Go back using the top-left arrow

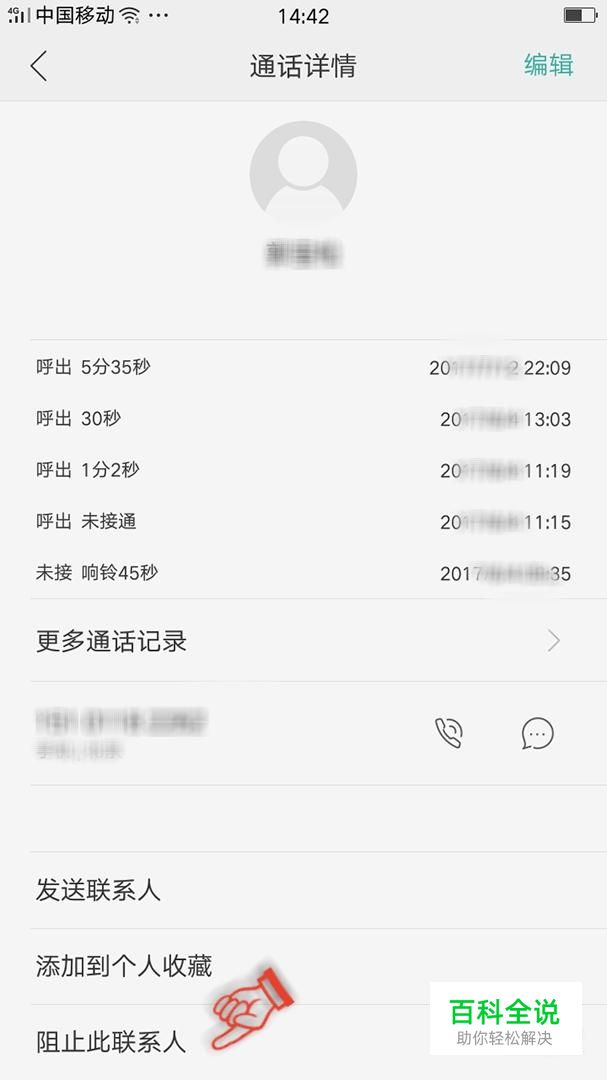tap(39, 66)
